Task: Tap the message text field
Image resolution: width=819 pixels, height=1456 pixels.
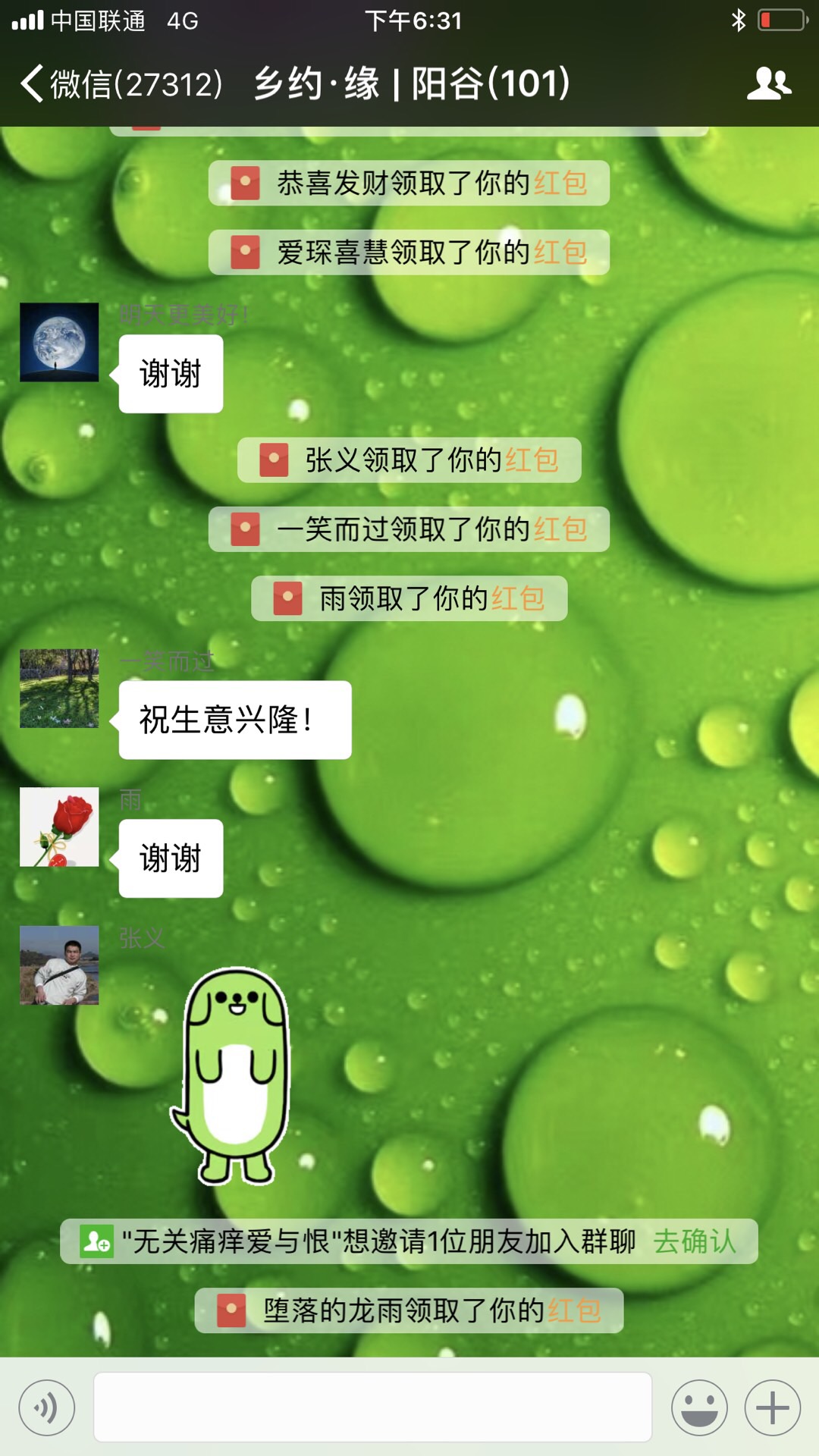Action: pyautogui.click(x=372, y=1407)
